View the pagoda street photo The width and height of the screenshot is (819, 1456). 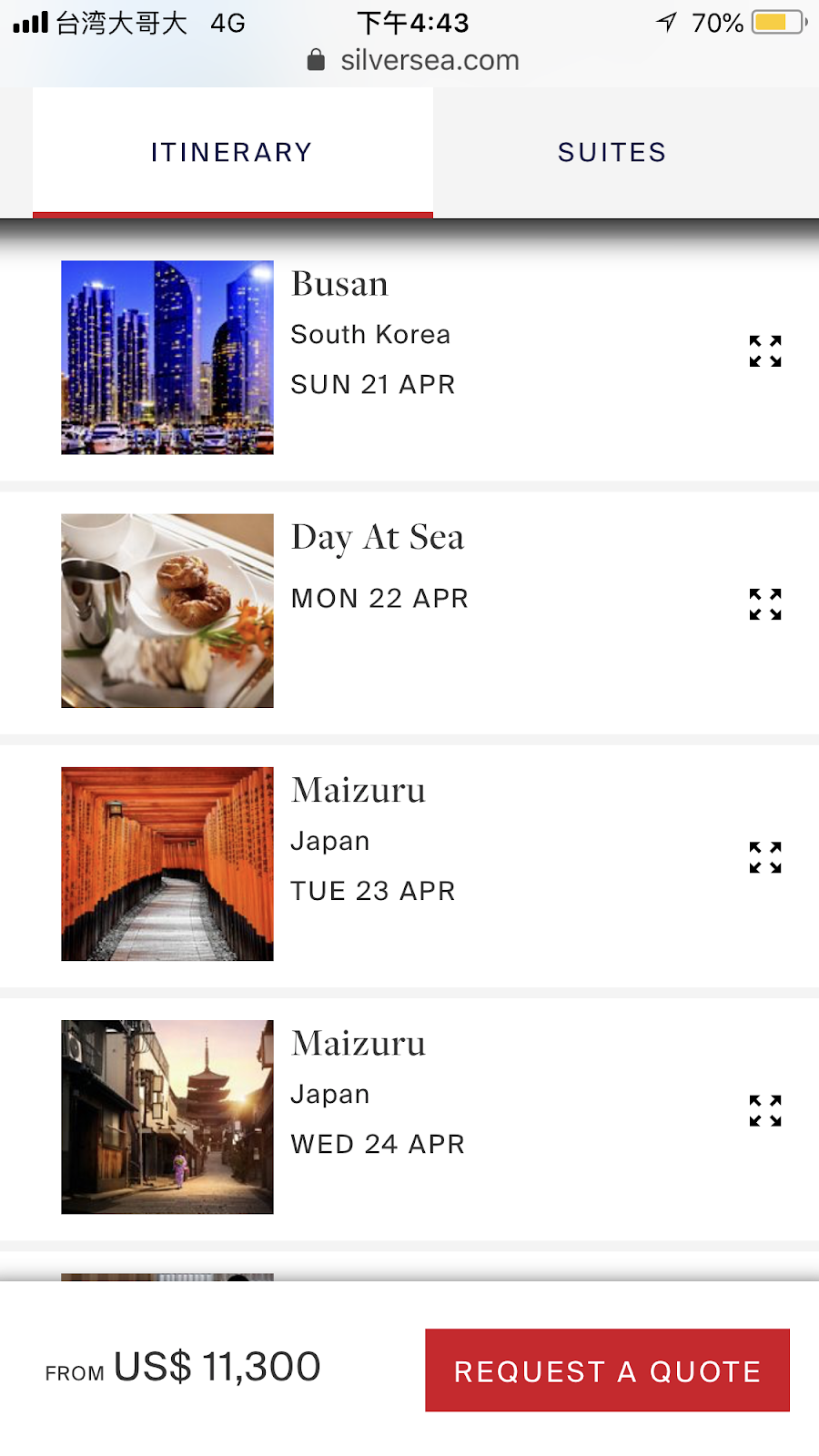(167, 1117)
